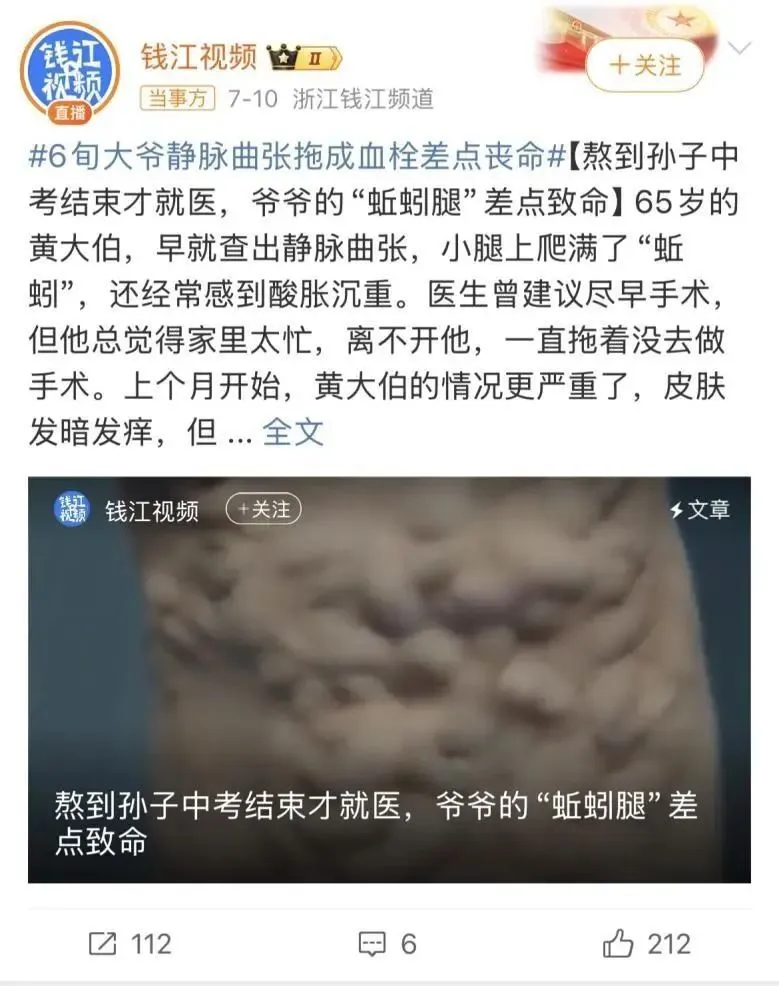779x986 pixels.
Task: Open the comments showing 6
Action: point(388,943)
